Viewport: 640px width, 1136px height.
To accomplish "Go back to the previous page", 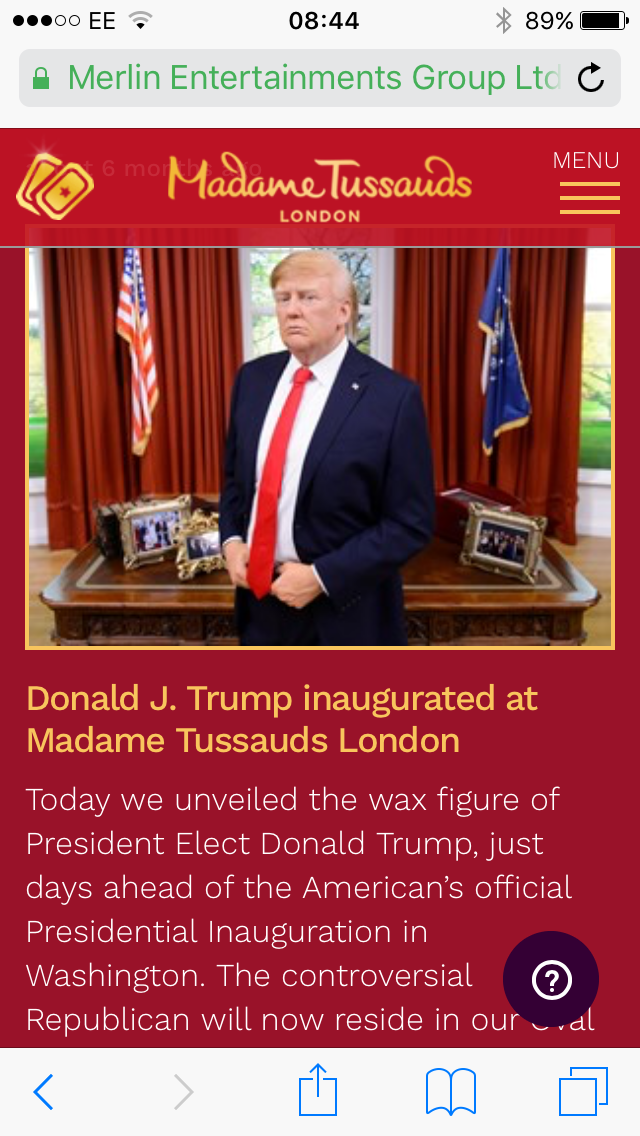I will (43, 1092).
